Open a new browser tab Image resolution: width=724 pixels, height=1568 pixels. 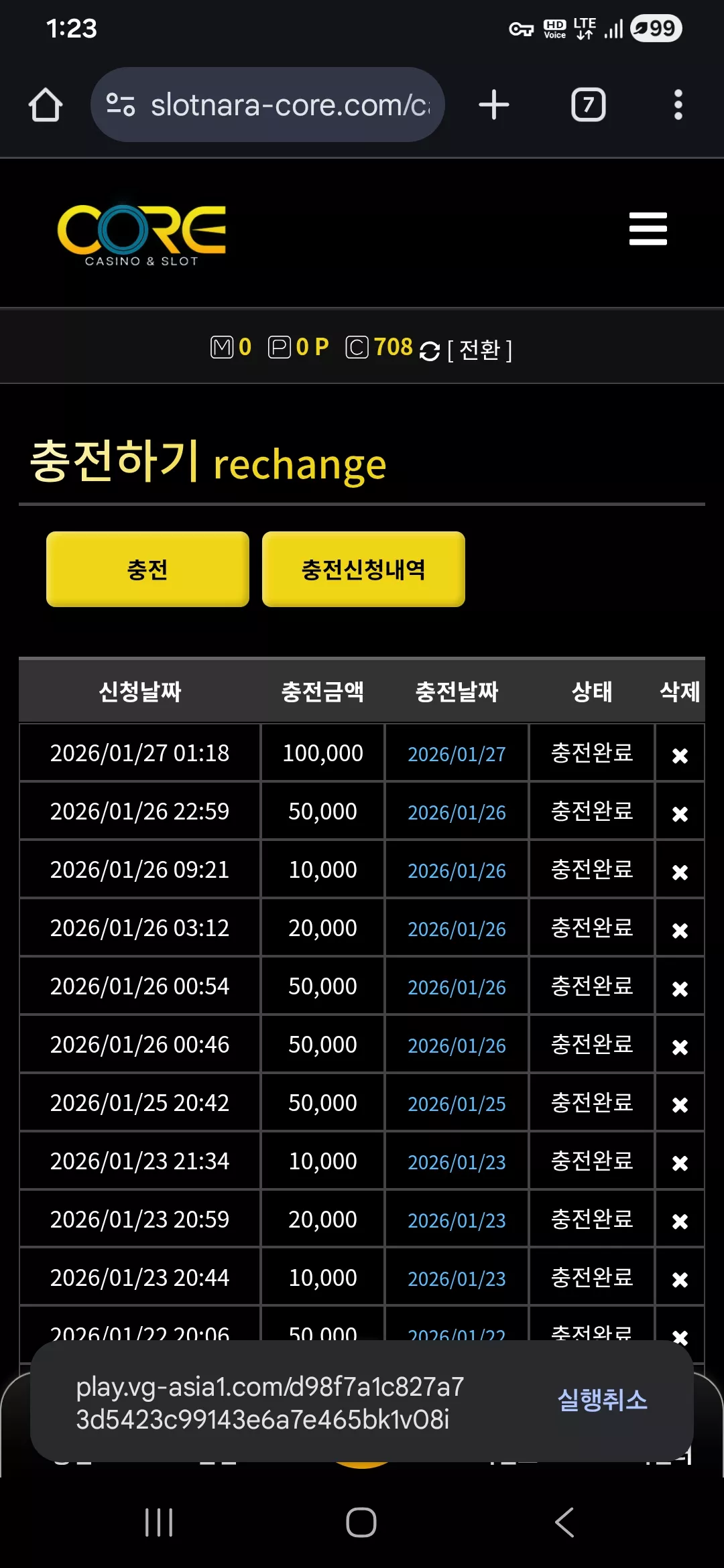point(494,105)
